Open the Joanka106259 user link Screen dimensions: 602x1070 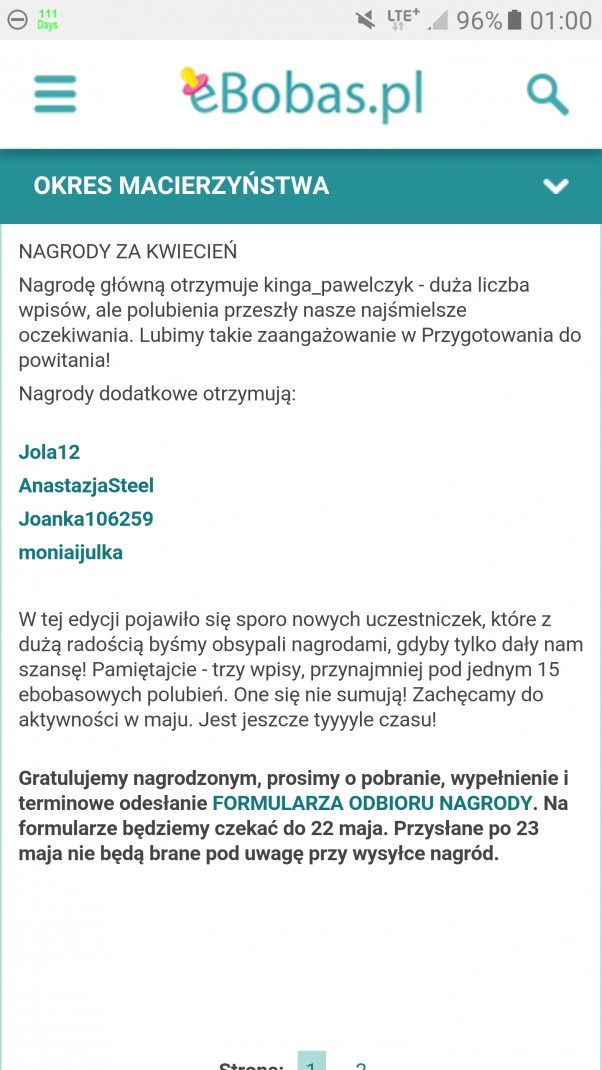click(x=86, y=519)
